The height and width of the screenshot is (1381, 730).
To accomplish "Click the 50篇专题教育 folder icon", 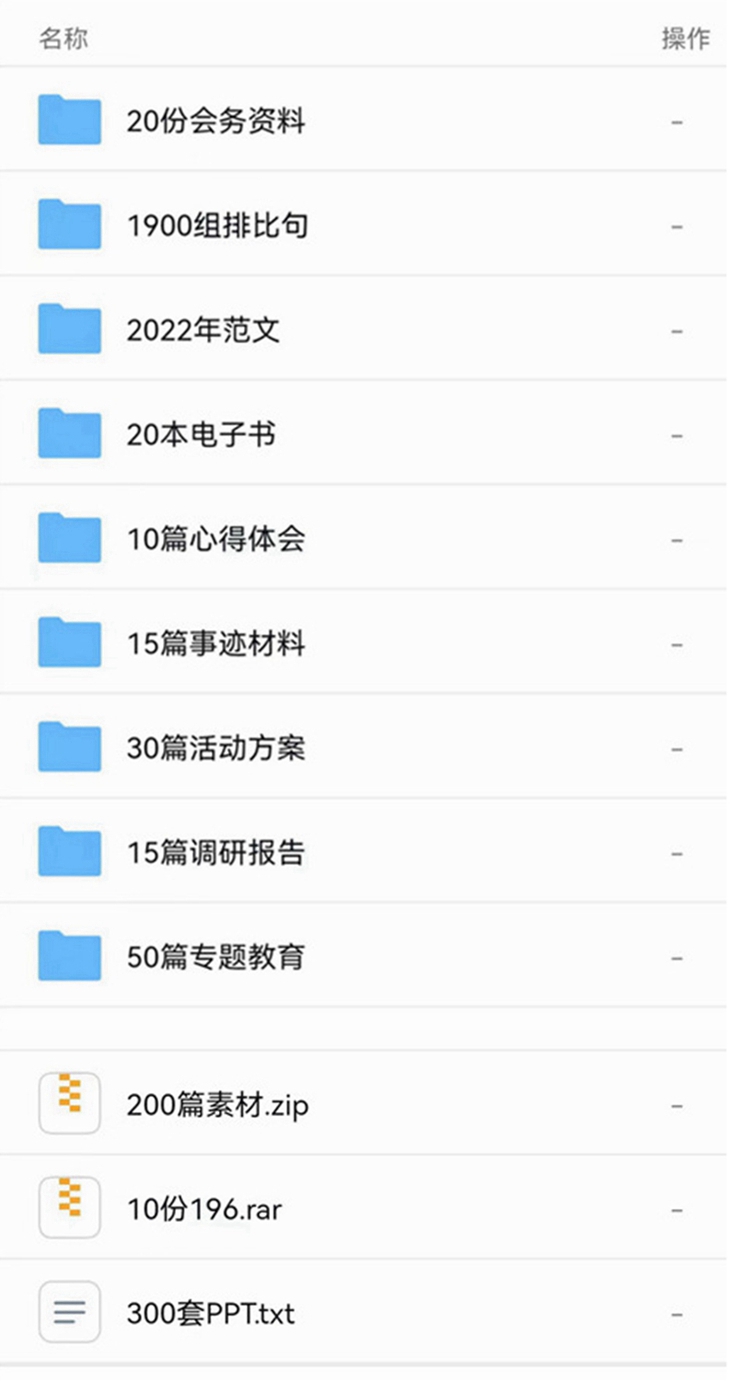I will 67,955.
